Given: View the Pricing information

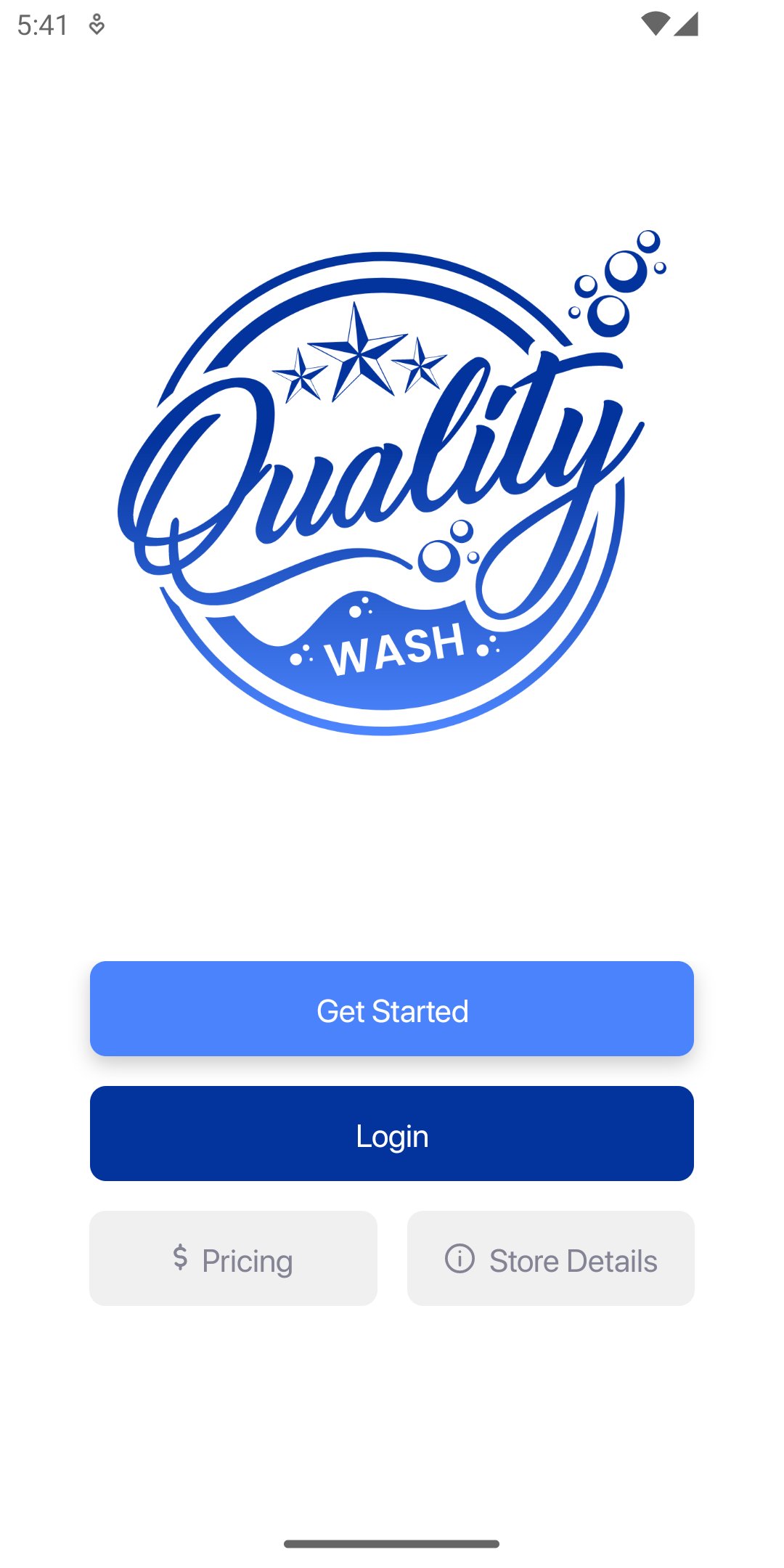Looking at the screenshot, I should point(233,1258).
